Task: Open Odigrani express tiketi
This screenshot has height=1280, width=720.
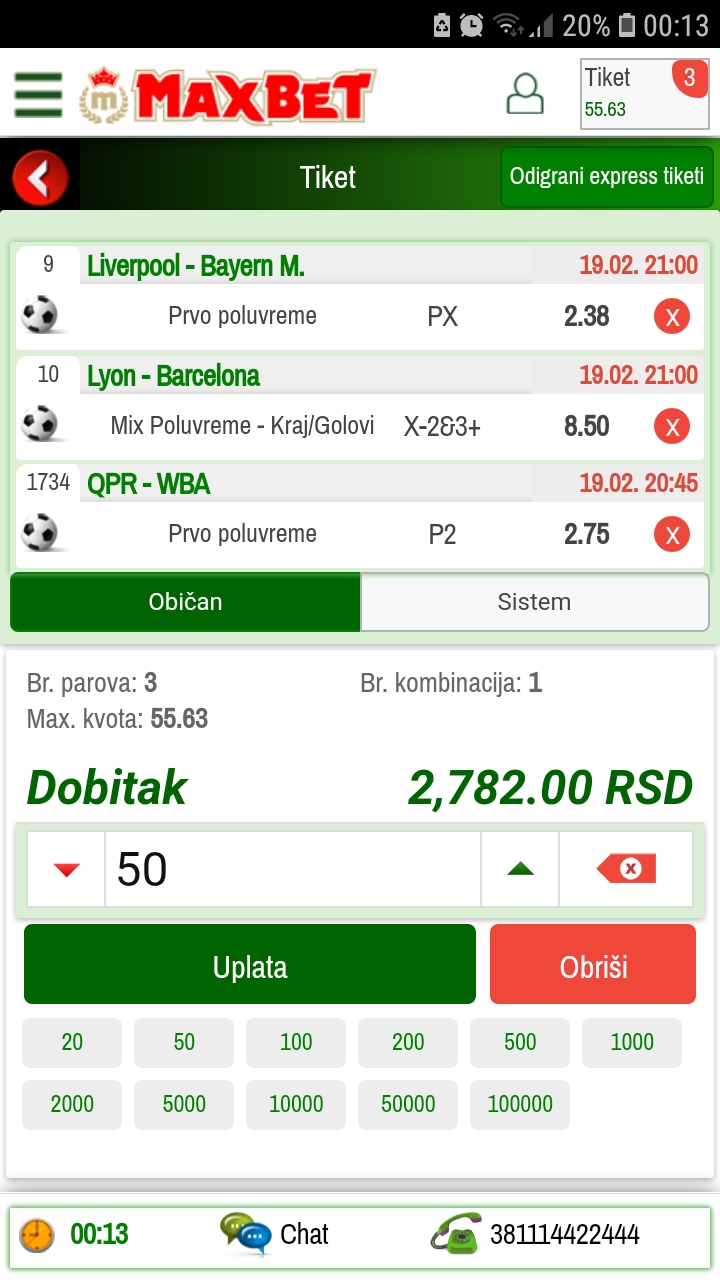Action: click(x=607, y=177)
